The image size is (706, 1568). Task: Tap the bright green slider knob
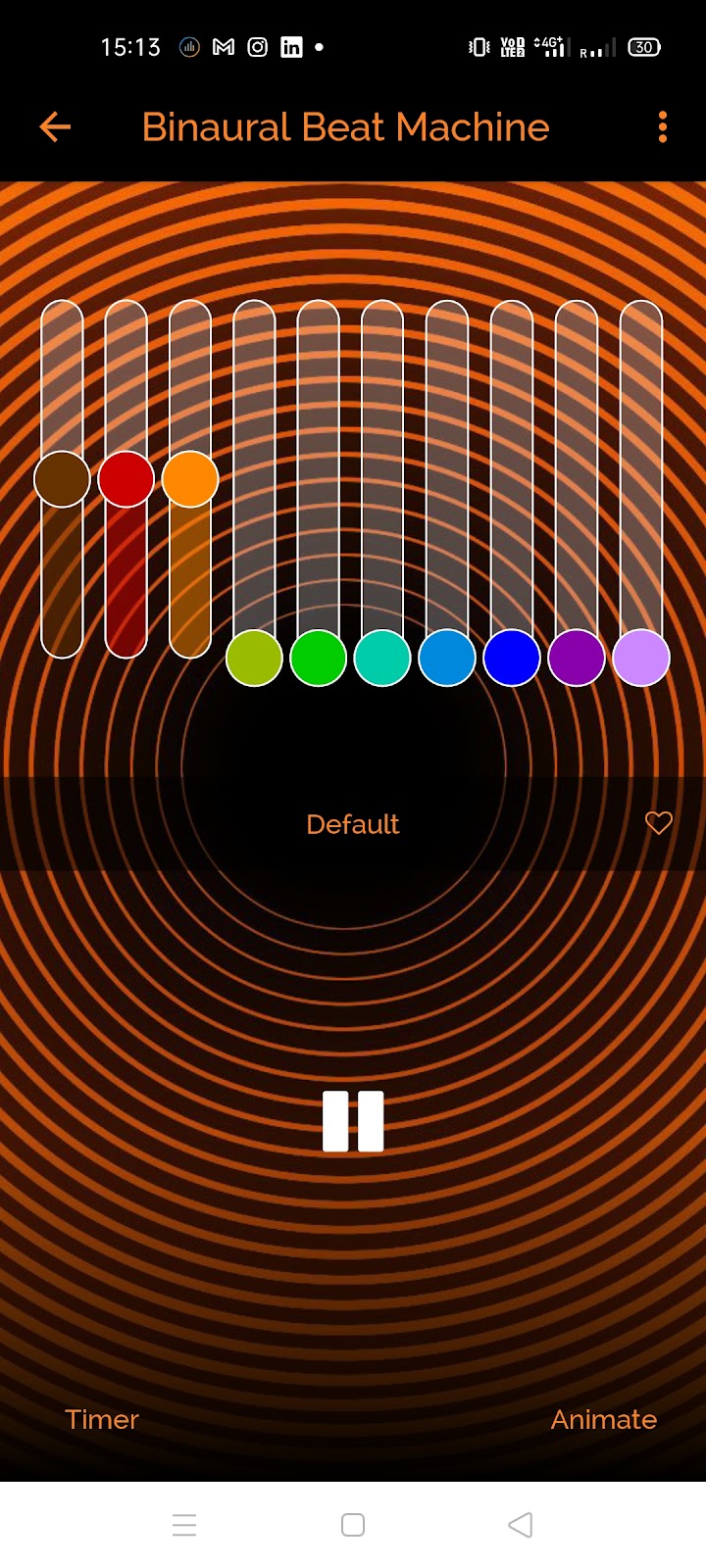[319, 658]
